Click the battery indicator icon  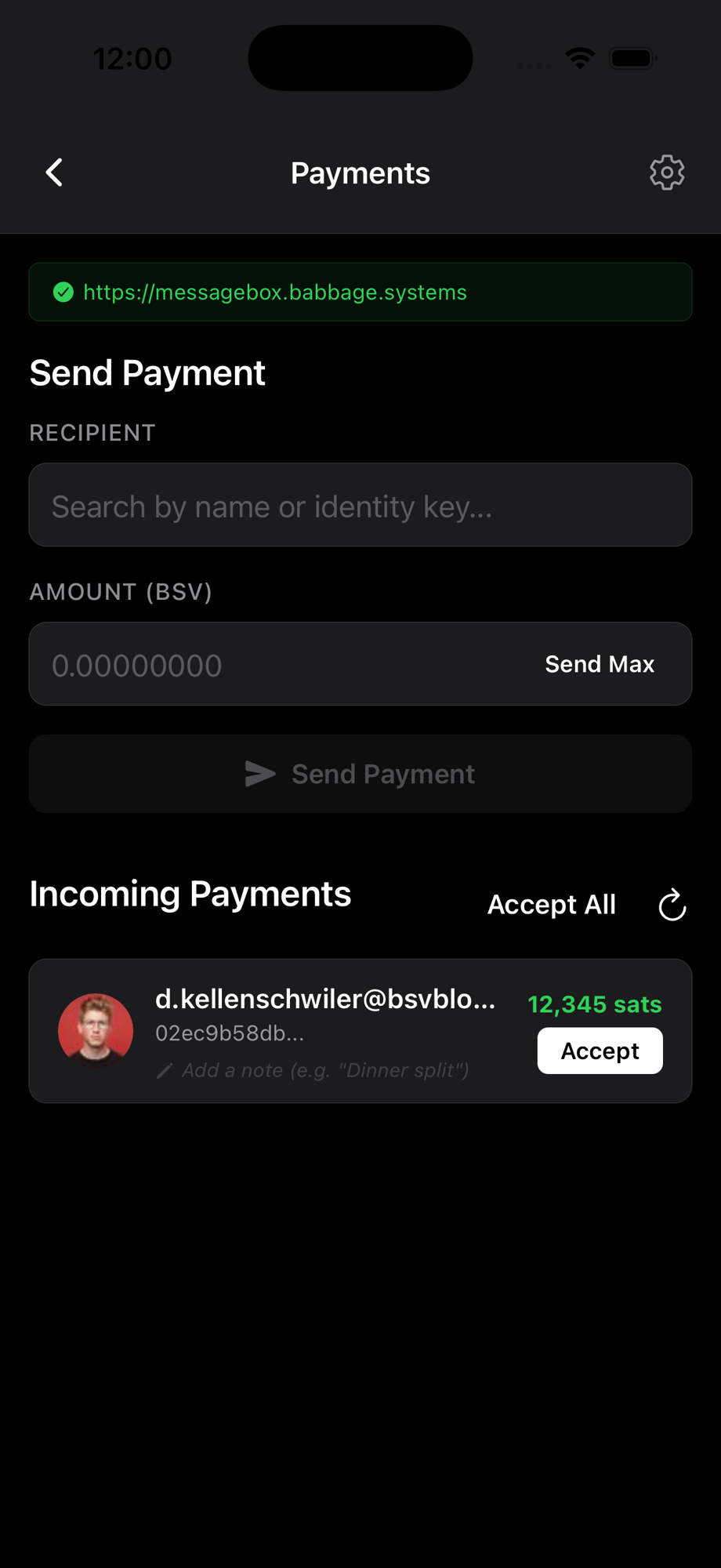633,57
